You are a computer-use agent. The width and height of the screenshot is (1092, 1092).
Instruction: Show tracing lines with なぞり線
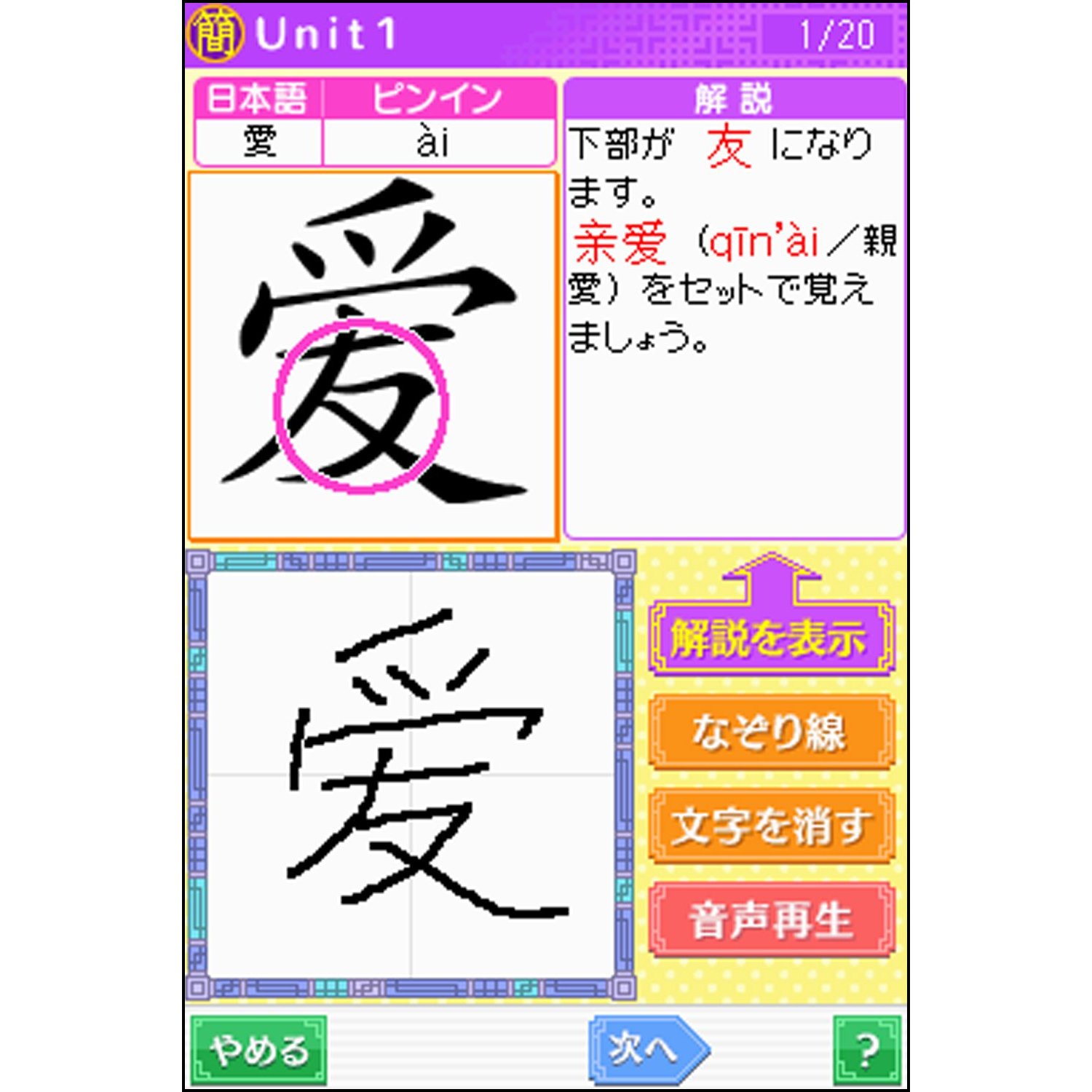coord(770,732)
